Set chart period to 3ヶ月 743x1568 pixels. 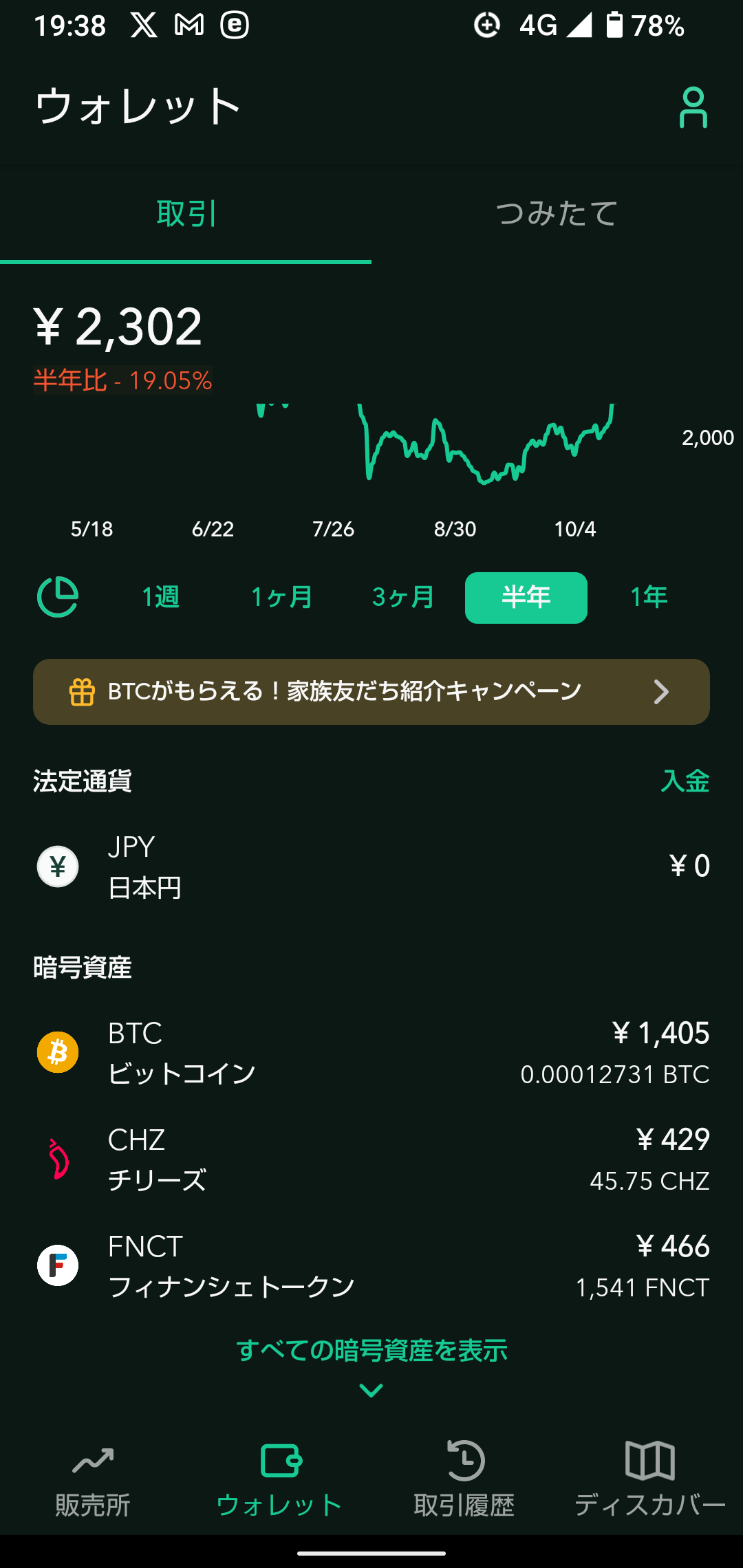[403, 597]
